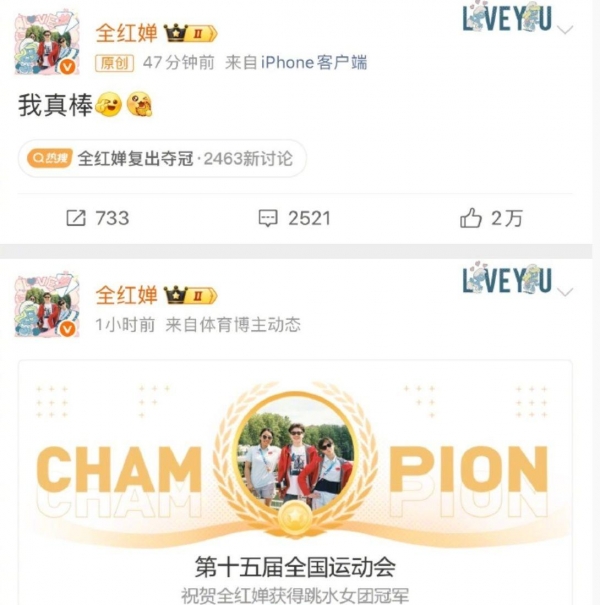Like the 我真棒 post
Image resolution: width=600 pixels, height=605 pixels.
490,217
